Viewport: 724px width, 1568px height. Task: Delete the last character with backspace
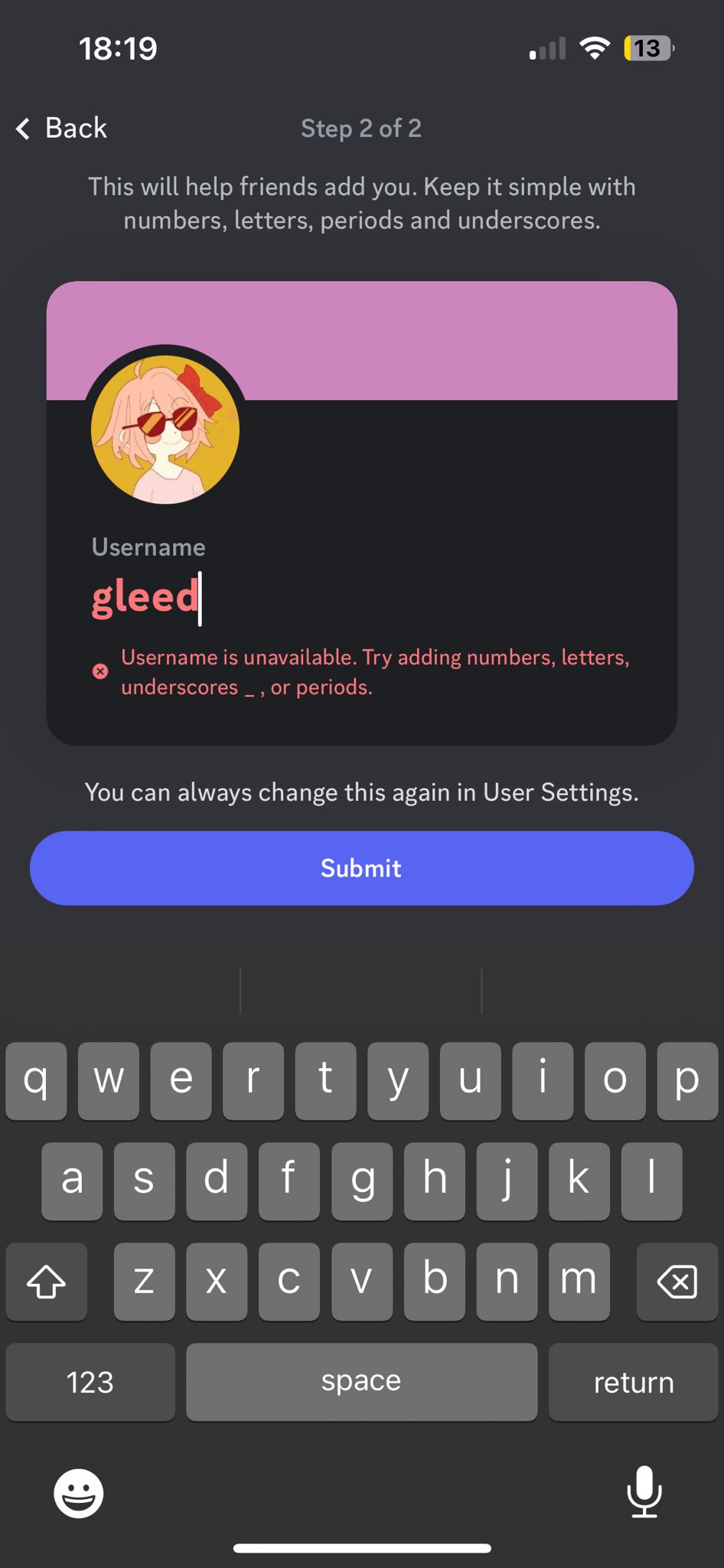click(677, 1282)
